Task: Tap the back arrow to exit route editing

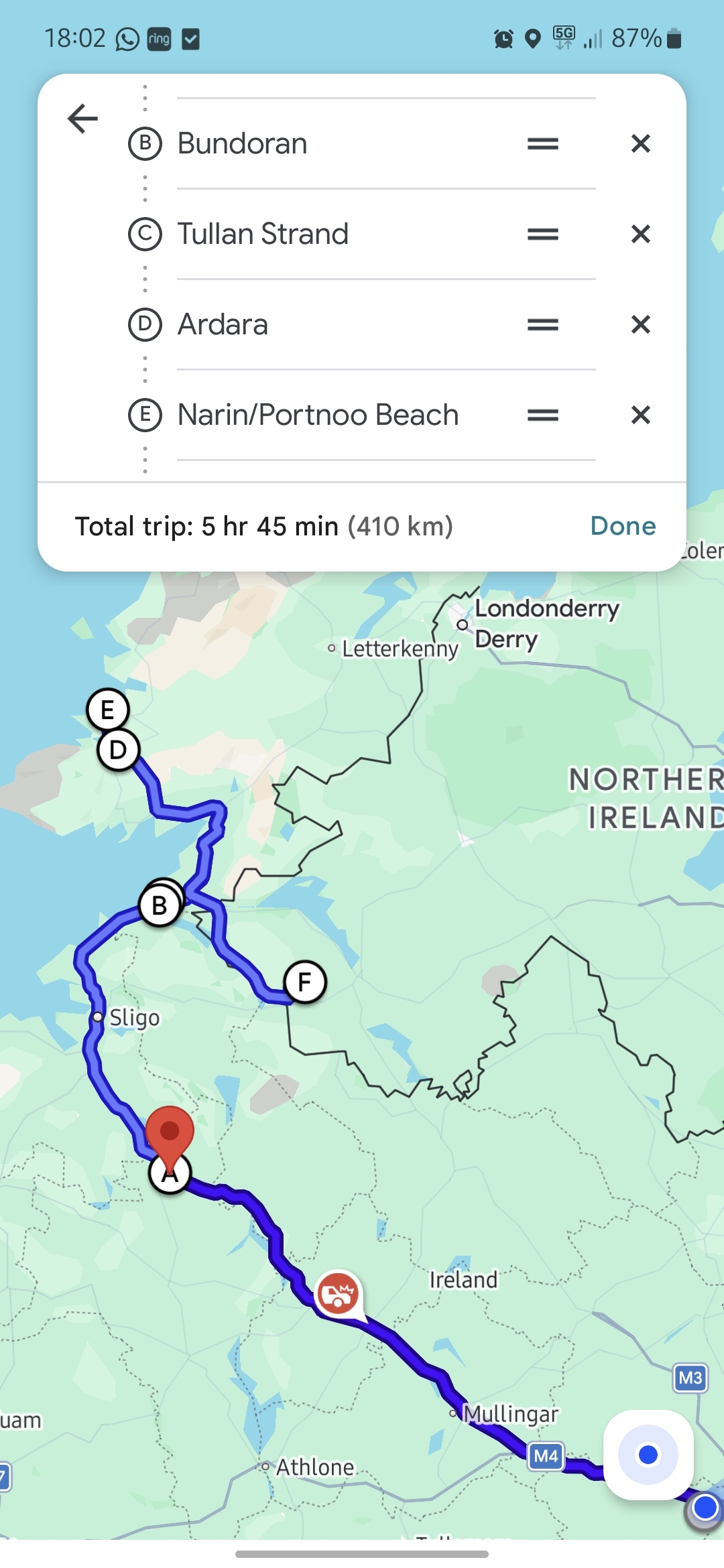Action: (82, 118)
